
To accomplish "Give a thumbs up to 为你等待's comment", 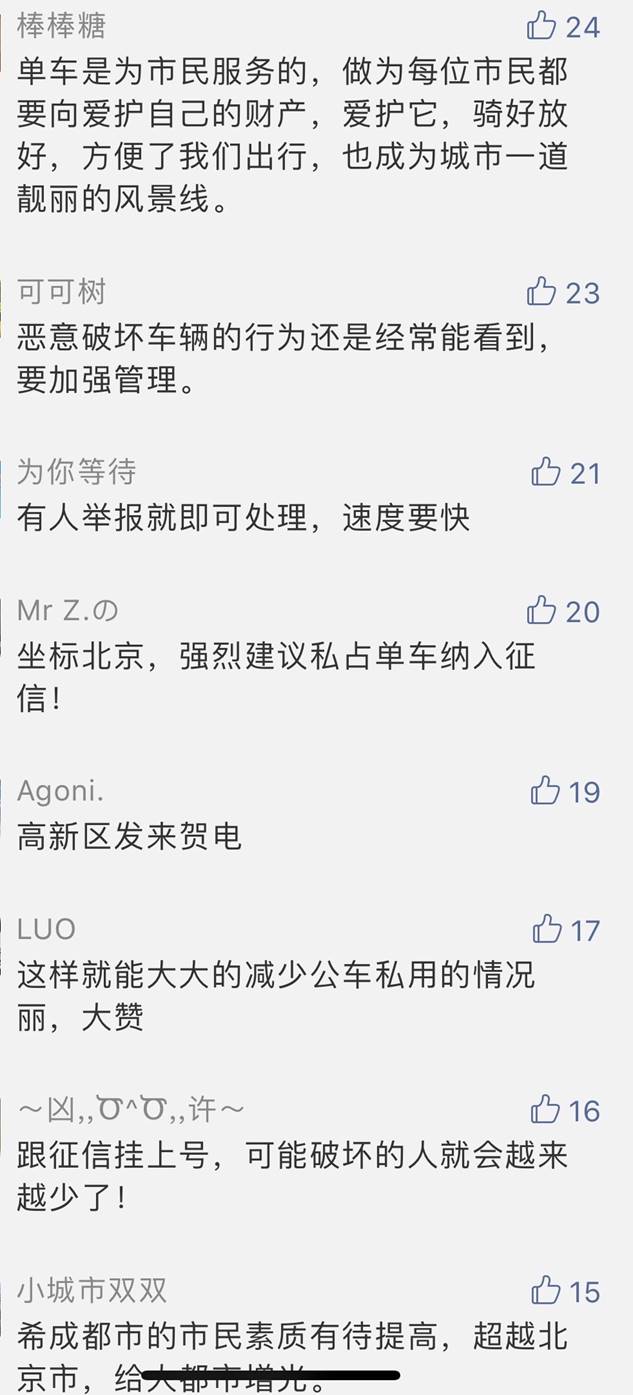I will coord(546,471).
